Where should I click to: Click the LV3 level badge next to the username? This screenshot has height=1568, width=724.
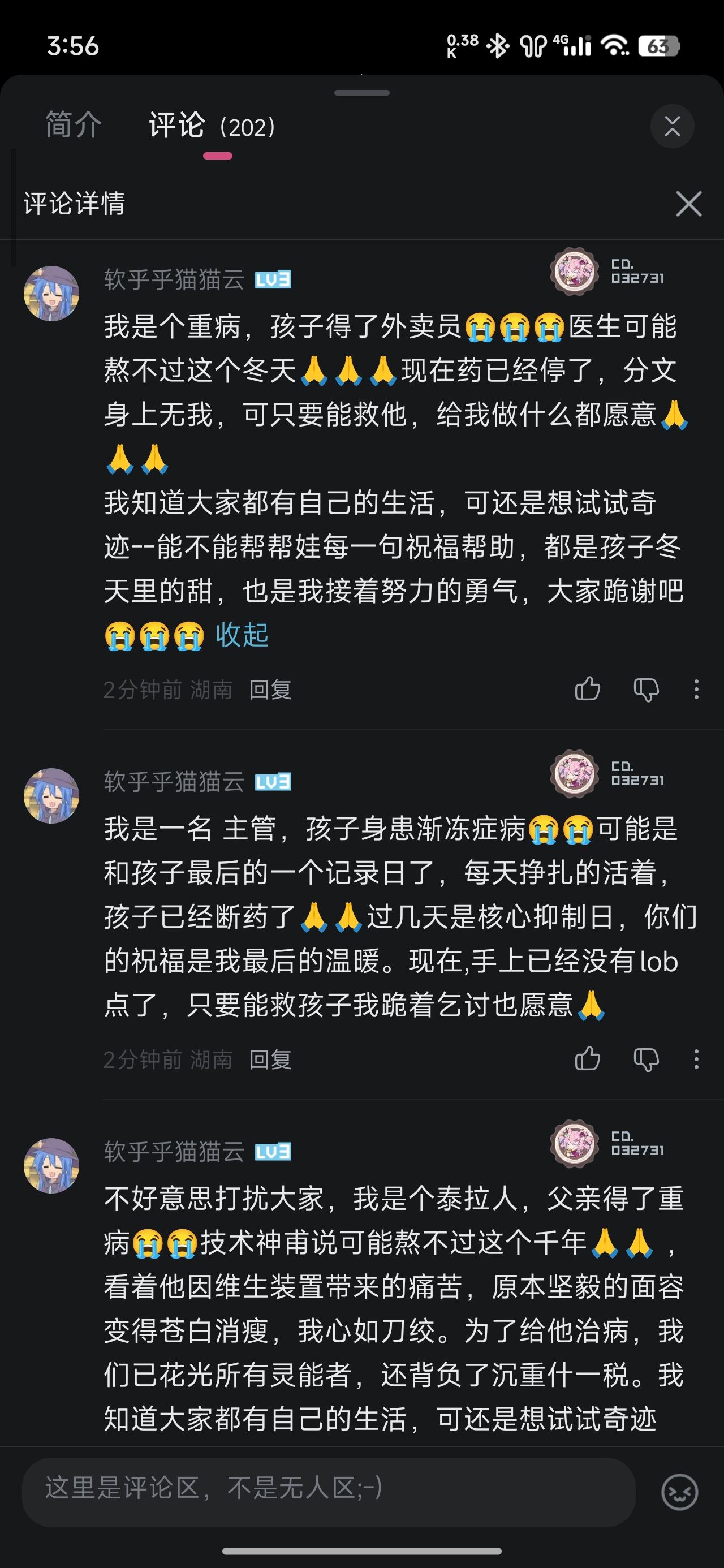[274, 281]
